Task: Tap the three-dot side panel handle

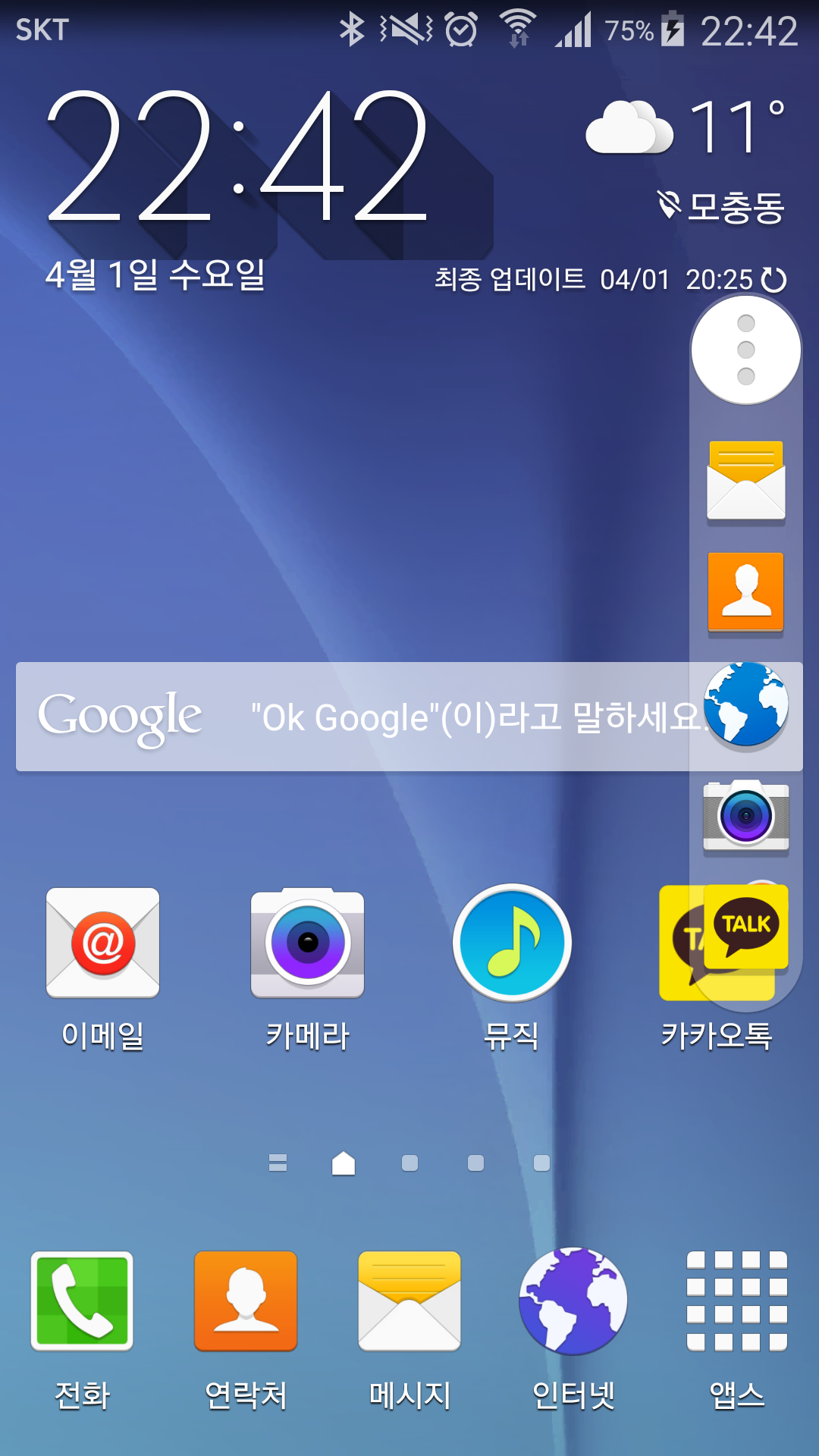Action: tap(746, 350)
